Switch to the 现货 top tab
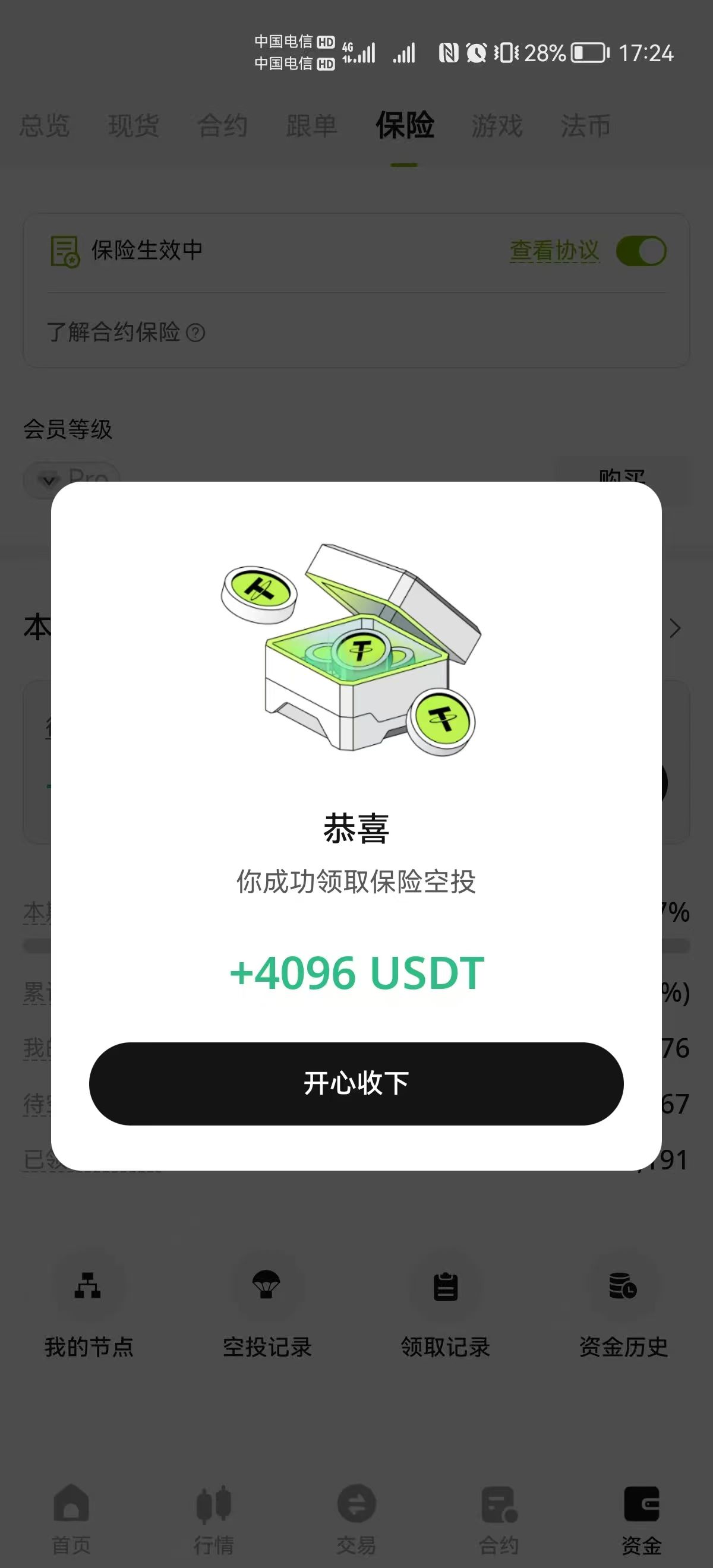713x1568 pixels. 133,126
